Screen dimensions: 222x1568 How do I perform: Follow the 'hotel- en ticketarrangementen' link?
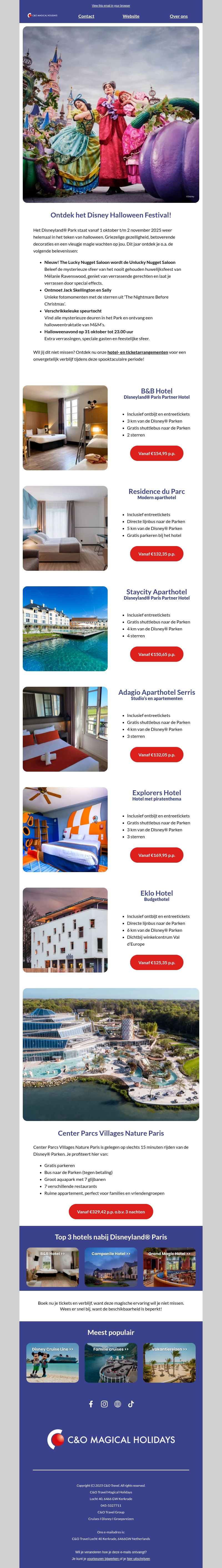pos(137,352)
